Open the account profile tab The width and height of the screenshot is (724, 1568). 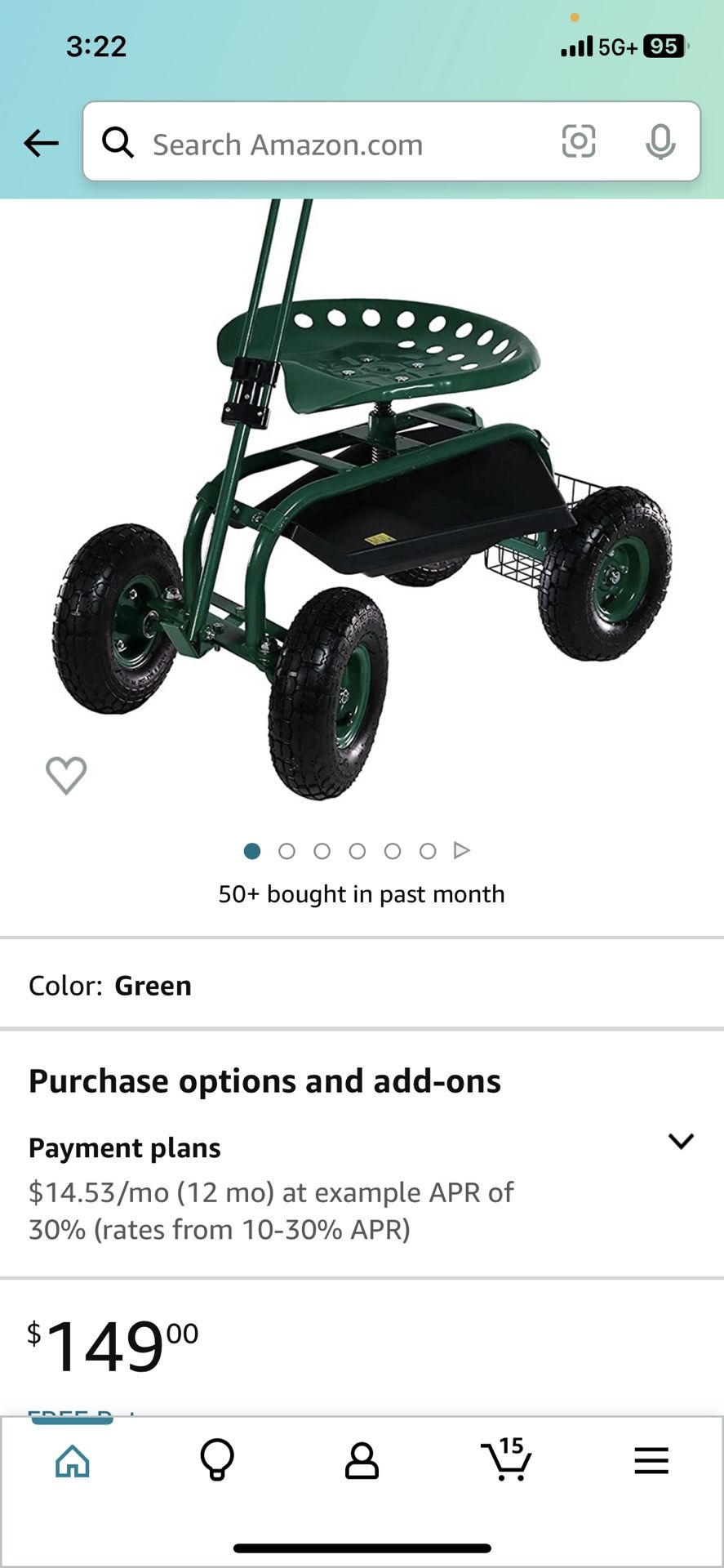[362, 1460]
